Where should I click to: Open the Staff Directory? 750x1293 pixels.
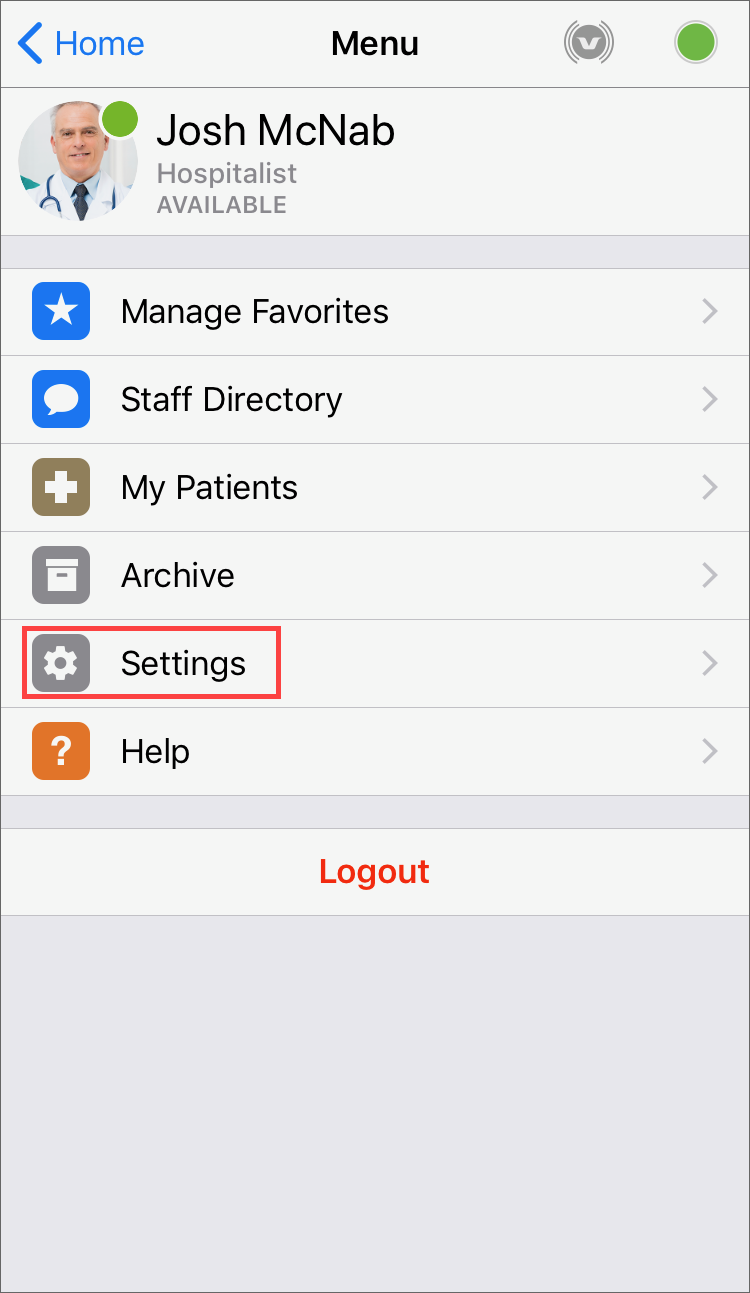pyautogui.click(x=375, y=400)
